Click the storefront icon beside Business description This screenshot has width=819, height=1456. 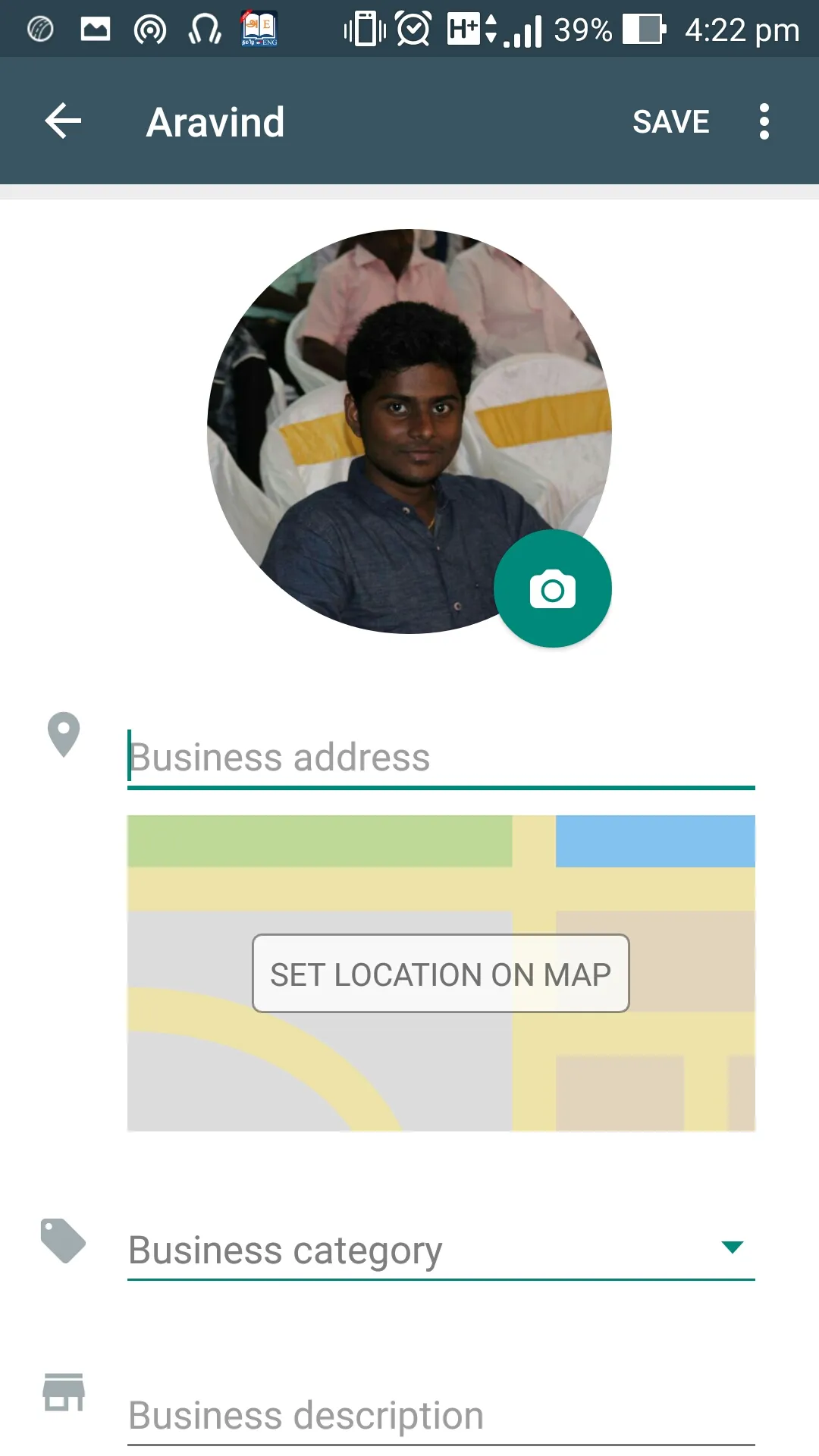(64, 1392)
